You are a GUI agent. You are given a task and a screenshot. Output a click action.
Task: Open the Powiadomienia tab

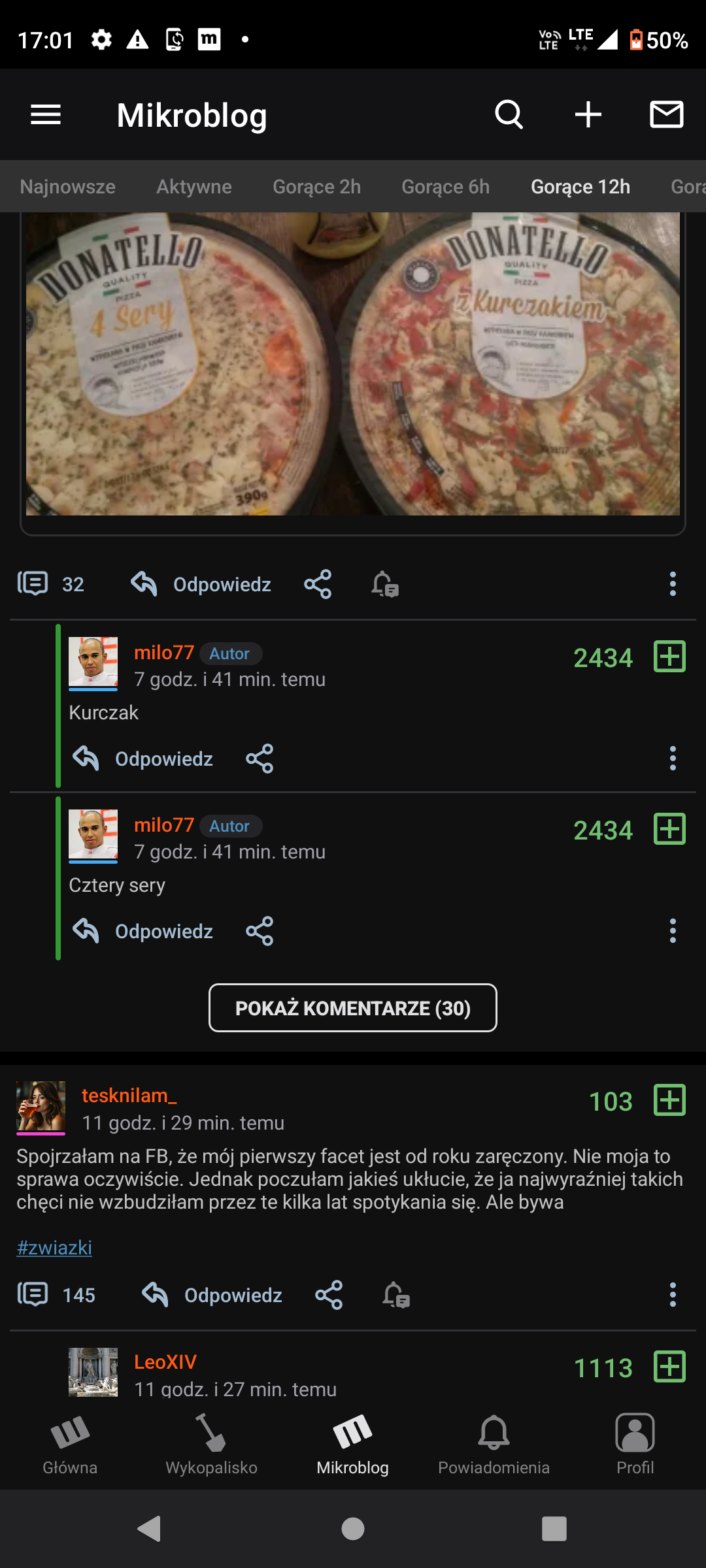[494, 1444]
